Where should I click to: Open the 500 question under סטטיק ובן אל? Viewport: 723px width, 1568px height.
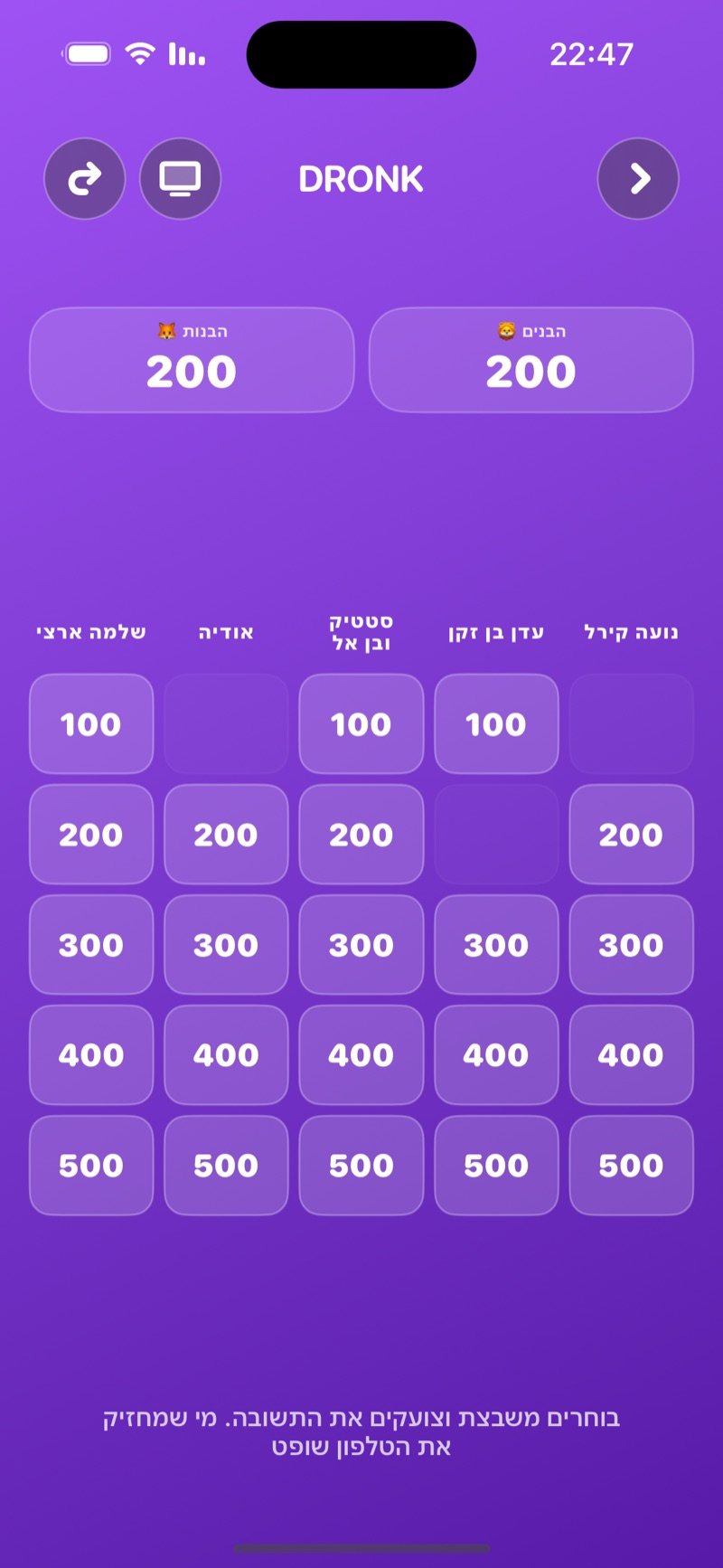coord(361,1165)
